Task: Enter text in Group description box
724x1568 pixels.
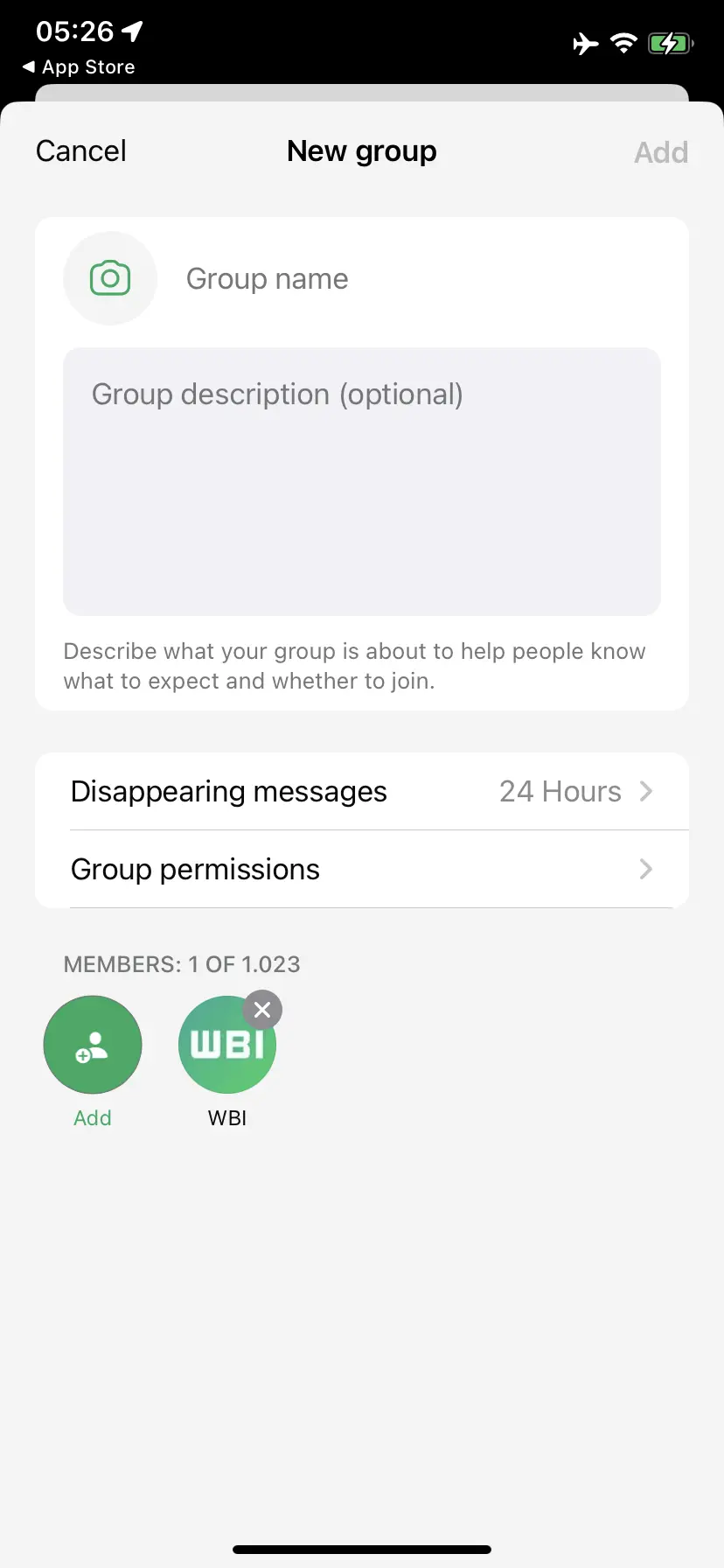Action: [x=362, y=481]
